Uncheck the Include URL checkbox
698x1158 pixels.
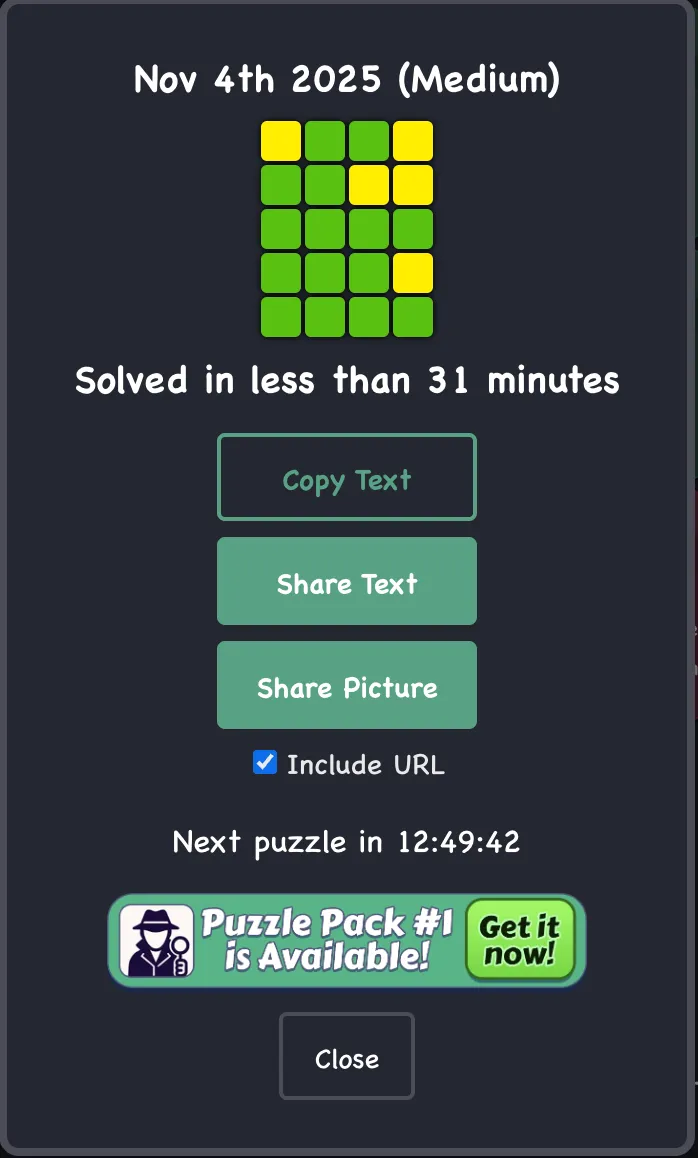point(265,764)
